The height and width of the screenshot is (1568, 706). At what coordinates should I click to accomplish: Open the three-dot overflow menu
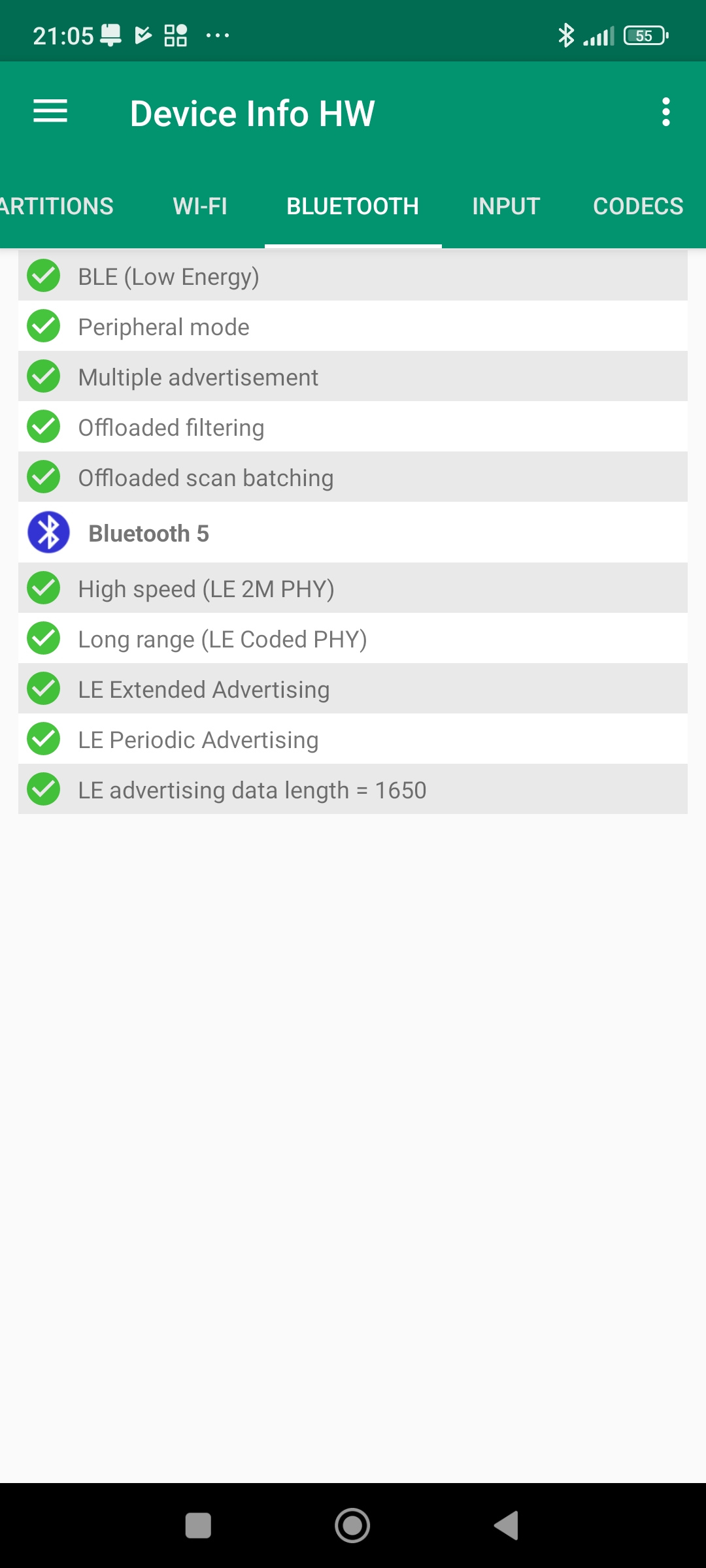tap(665, 112)
